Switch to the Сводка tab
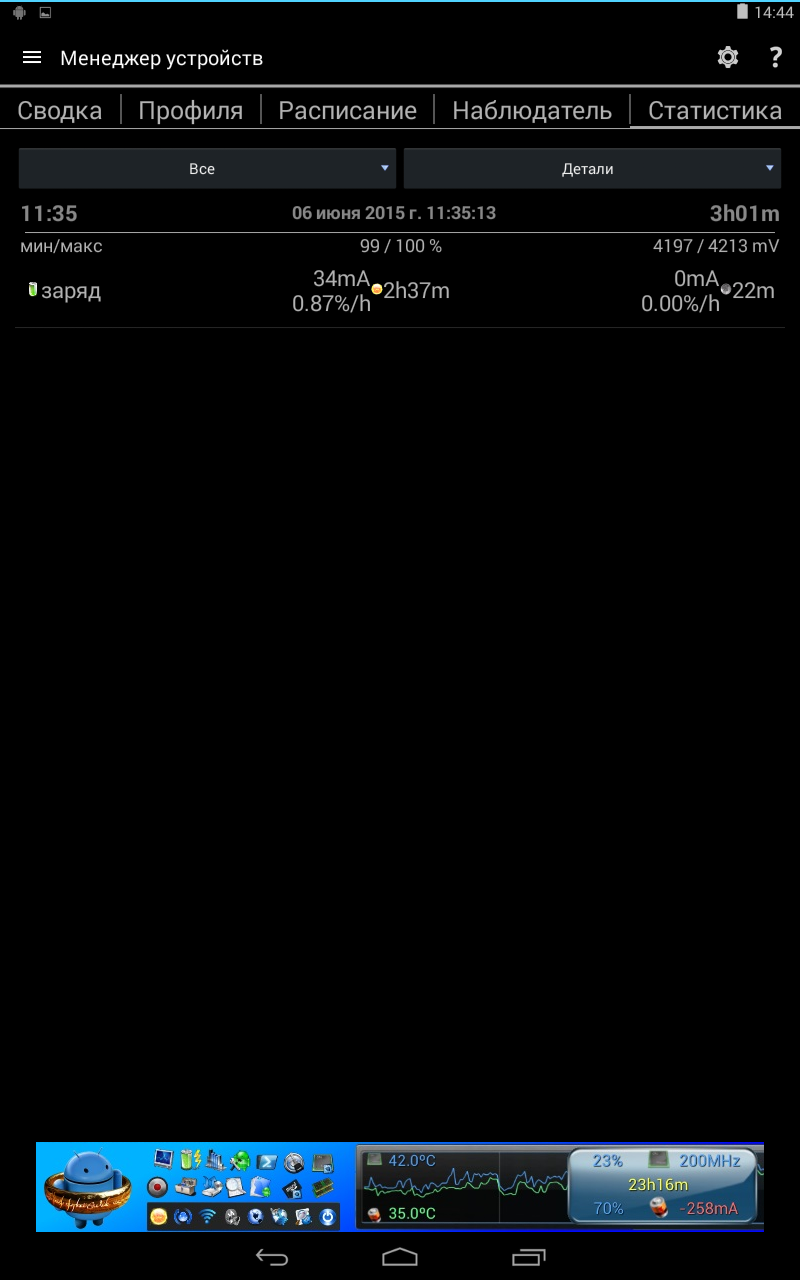800x1280 pixels. [60, 110]
